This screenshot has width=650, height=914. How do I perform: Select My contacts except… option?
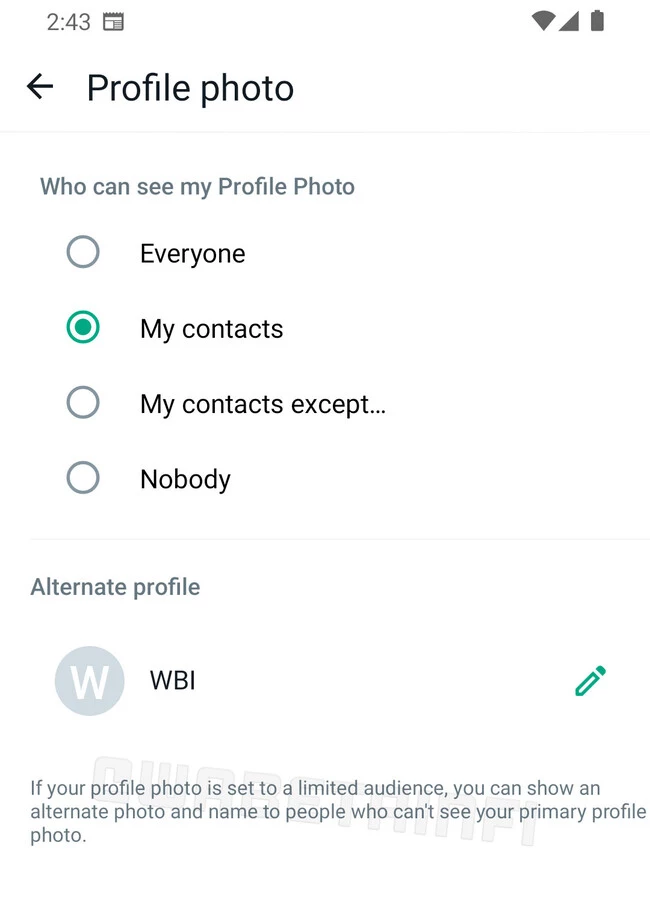click(83, 403)
